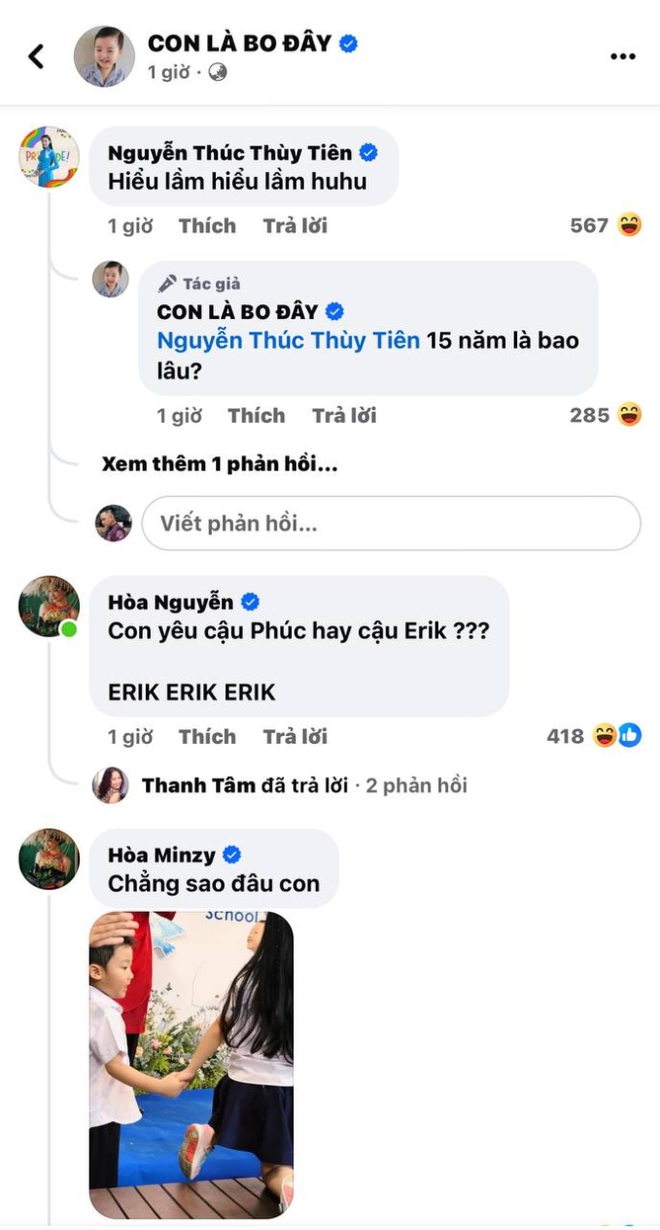660x1230 pixels.
Task: Like the author's "15 năm là bao lâu?" reply
Action: click(256, 415)
